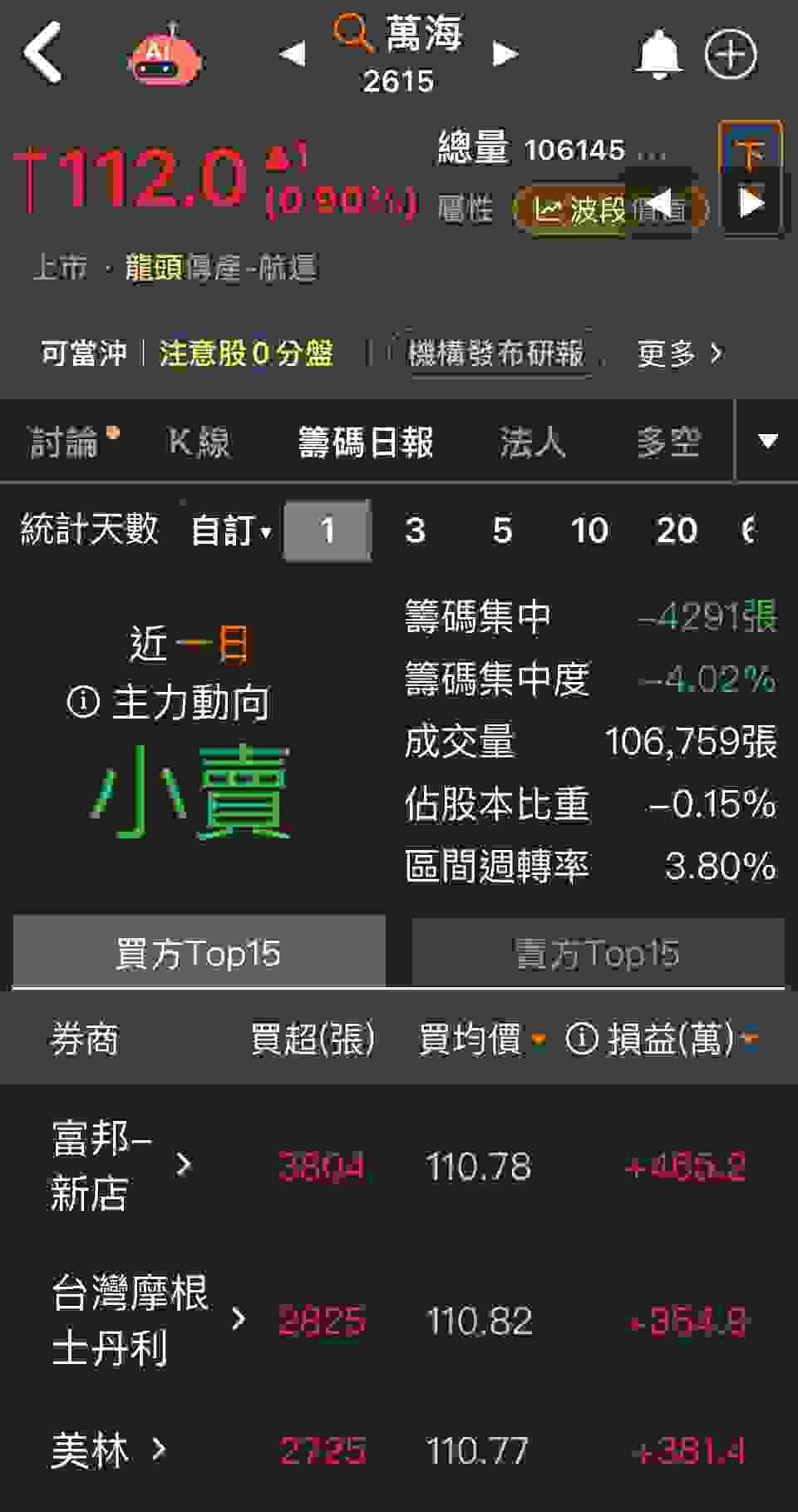Switch to 賣方Top15 list
798x1512 pixels.
pyautogui.click(x=597, y=954)
